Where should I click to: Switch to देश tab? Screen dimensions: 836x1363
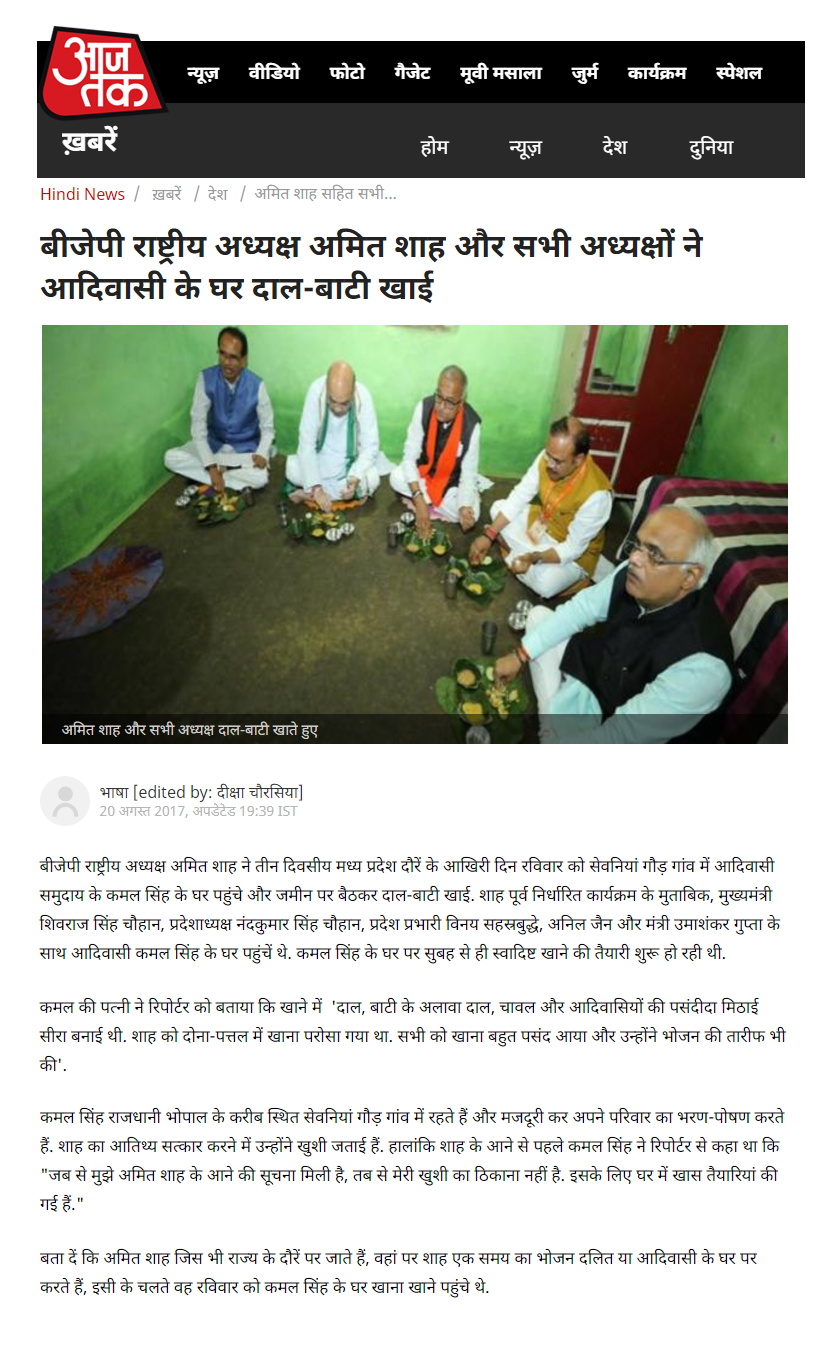(614, 147)
